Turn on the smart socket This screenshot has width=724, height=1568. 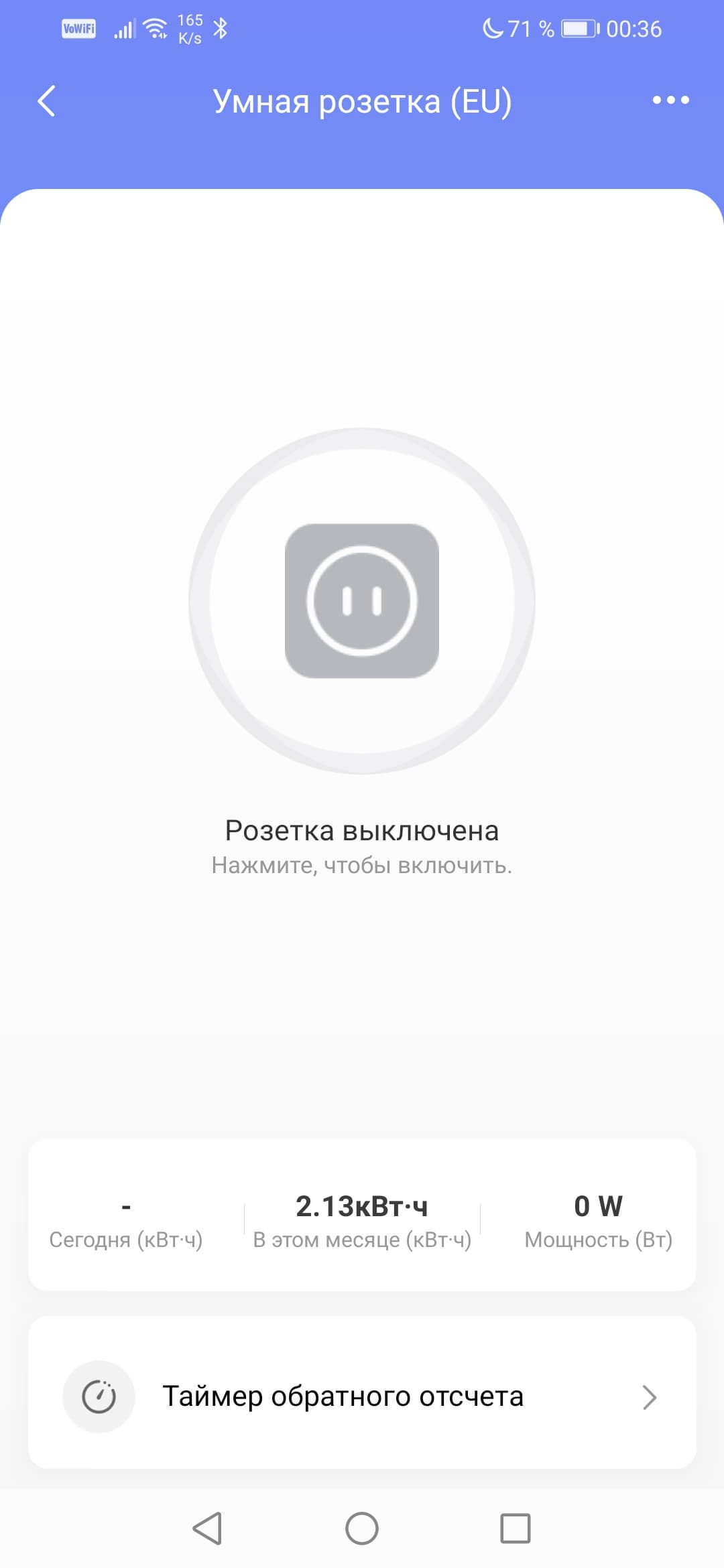pos(362,600)
